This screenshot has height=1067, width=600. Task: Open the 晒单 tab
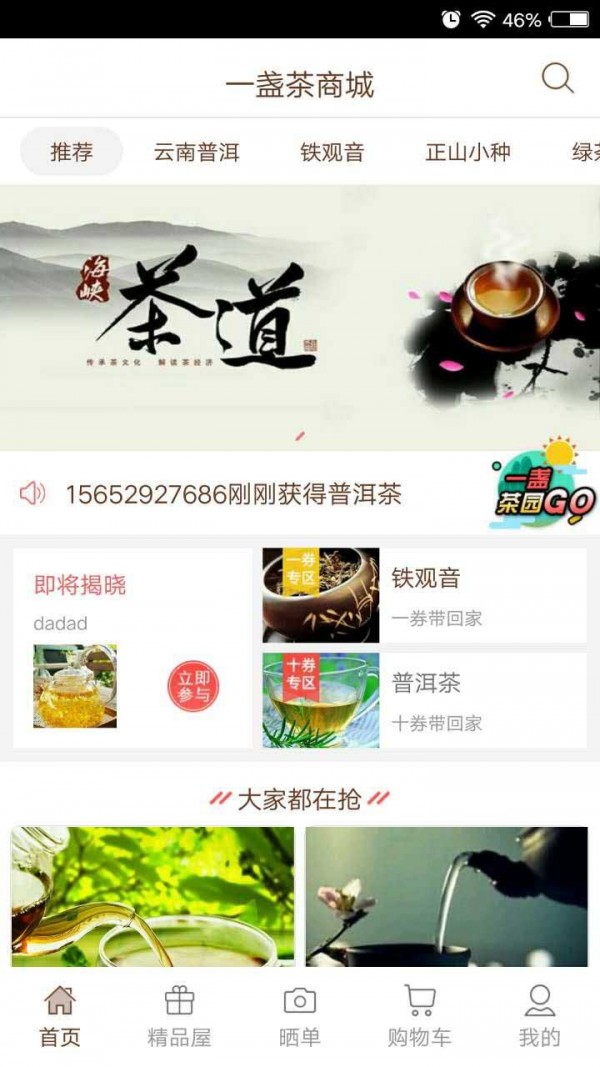pos(299,1015)
